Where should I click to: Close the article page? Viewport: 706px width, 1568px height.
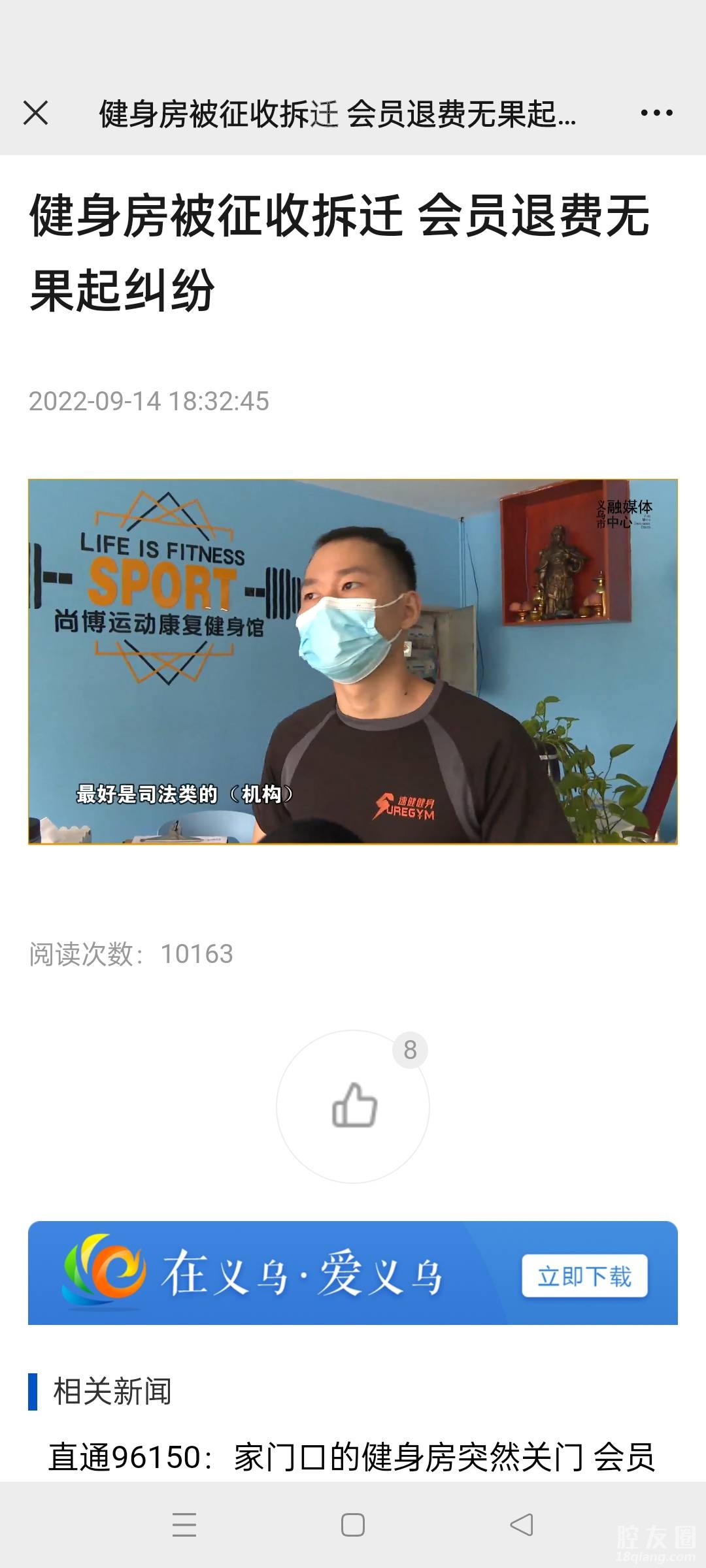tap(36, 113)
